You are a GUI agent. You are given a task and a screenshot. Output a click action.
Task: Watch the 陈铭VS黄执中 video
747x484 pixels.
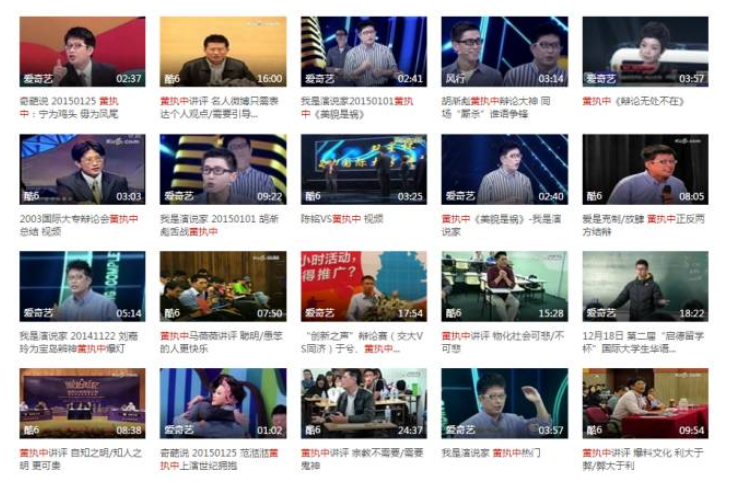pos(364,169)
